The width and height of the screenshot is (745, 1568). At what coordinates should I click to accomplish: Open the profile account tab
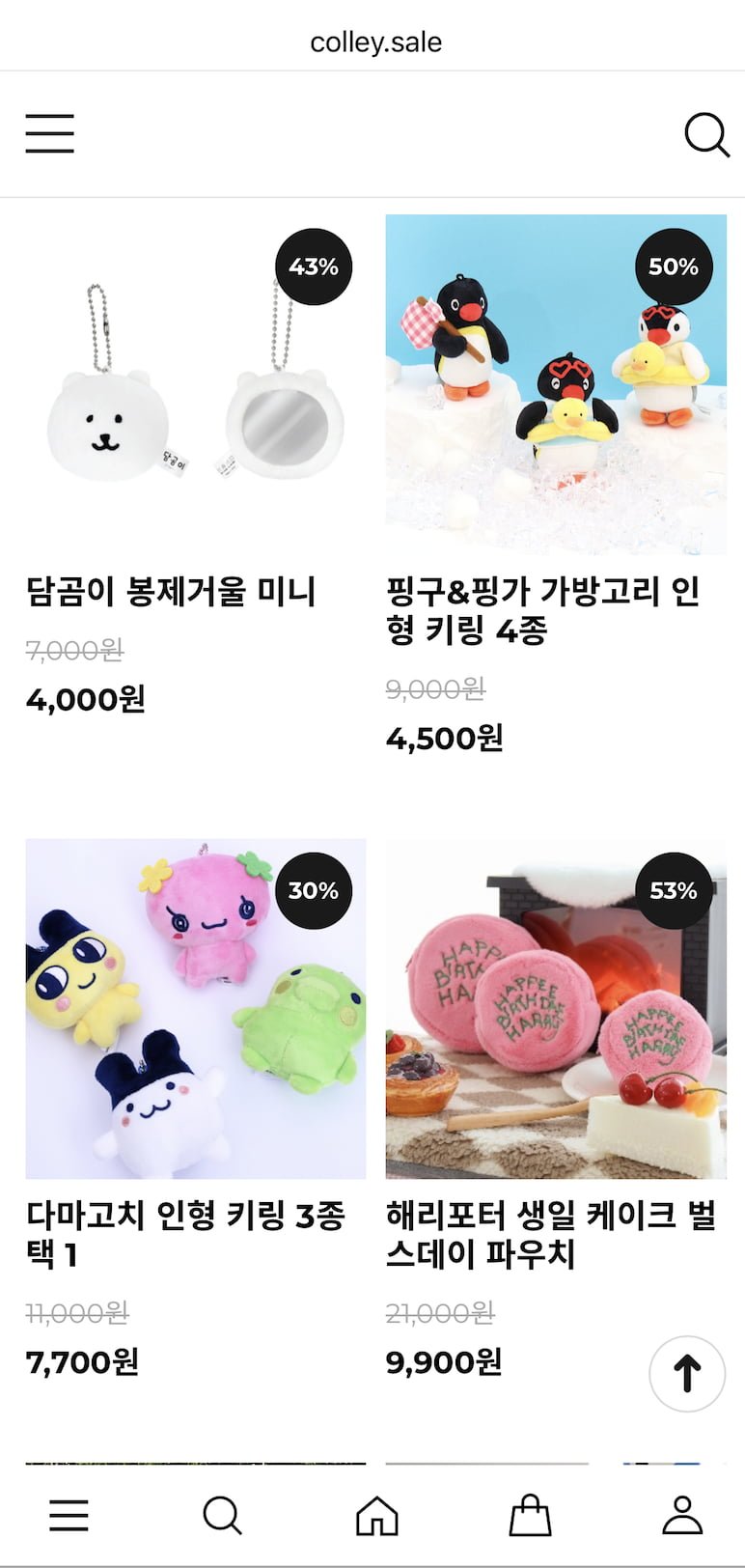click(682, 1516)
